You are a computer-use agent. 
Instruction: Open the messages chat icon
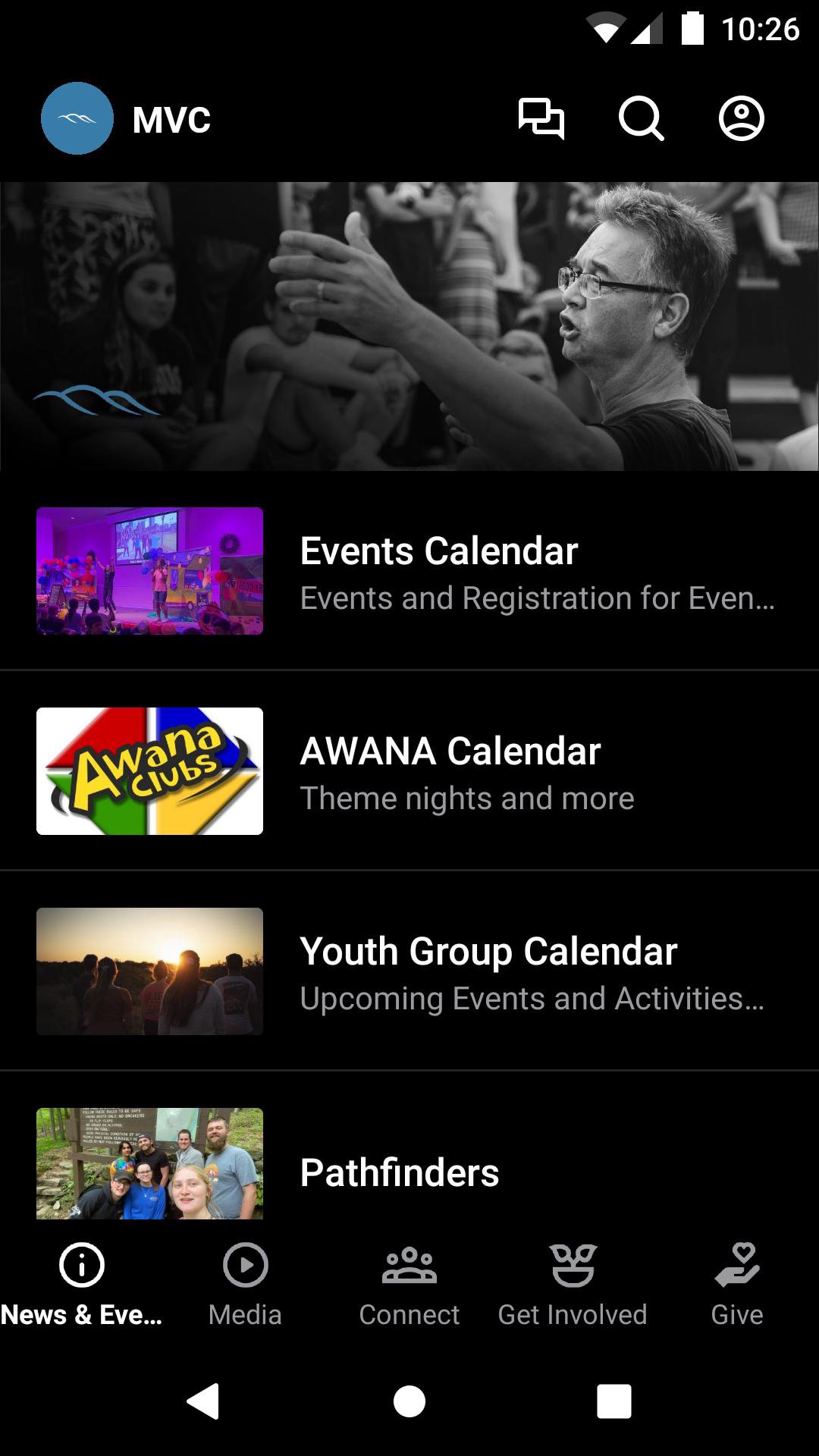[x=541, y=119]
